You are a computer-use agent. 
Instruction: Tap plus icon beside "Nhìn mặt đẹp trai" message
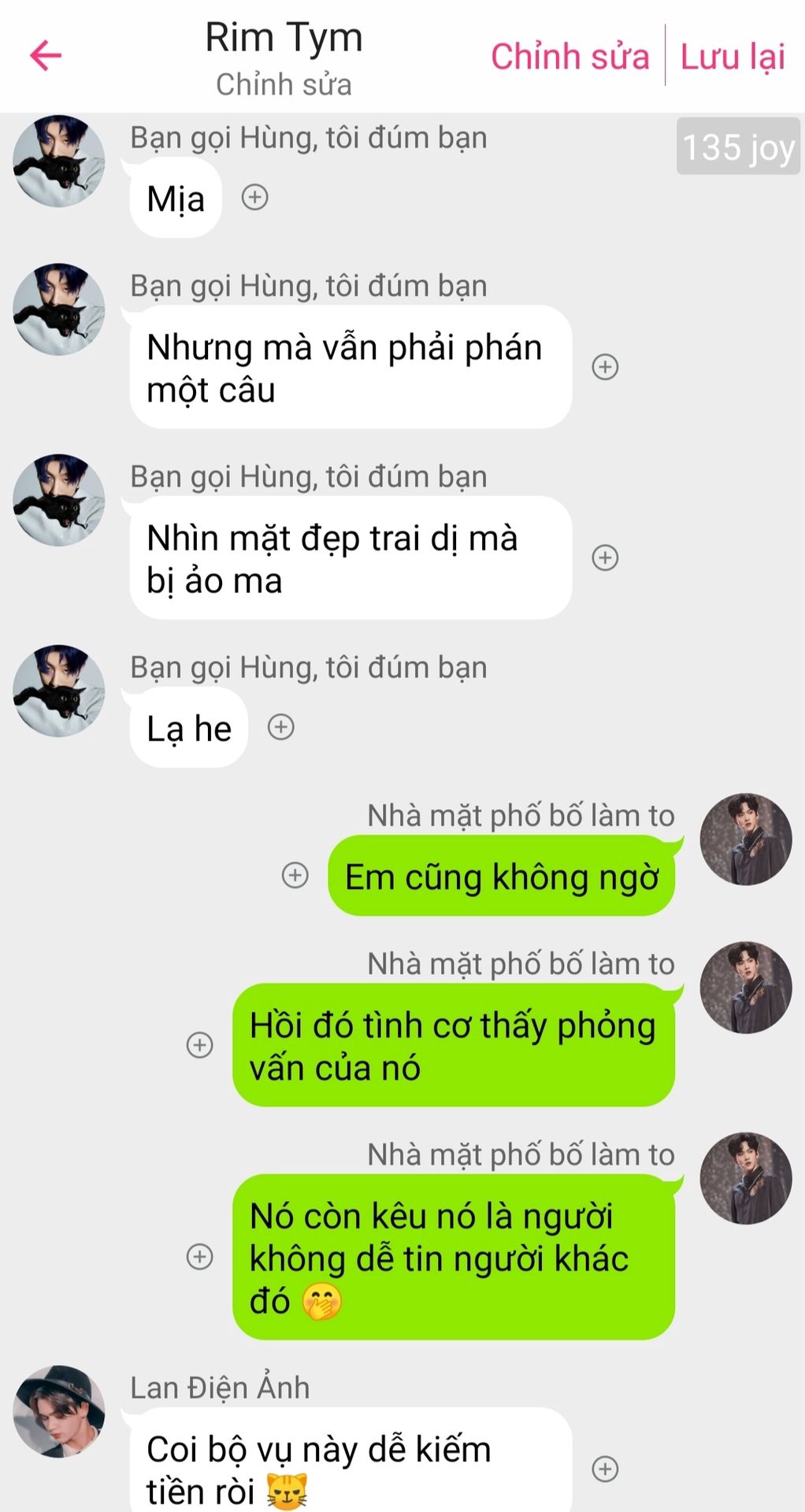tap(605, 558)
